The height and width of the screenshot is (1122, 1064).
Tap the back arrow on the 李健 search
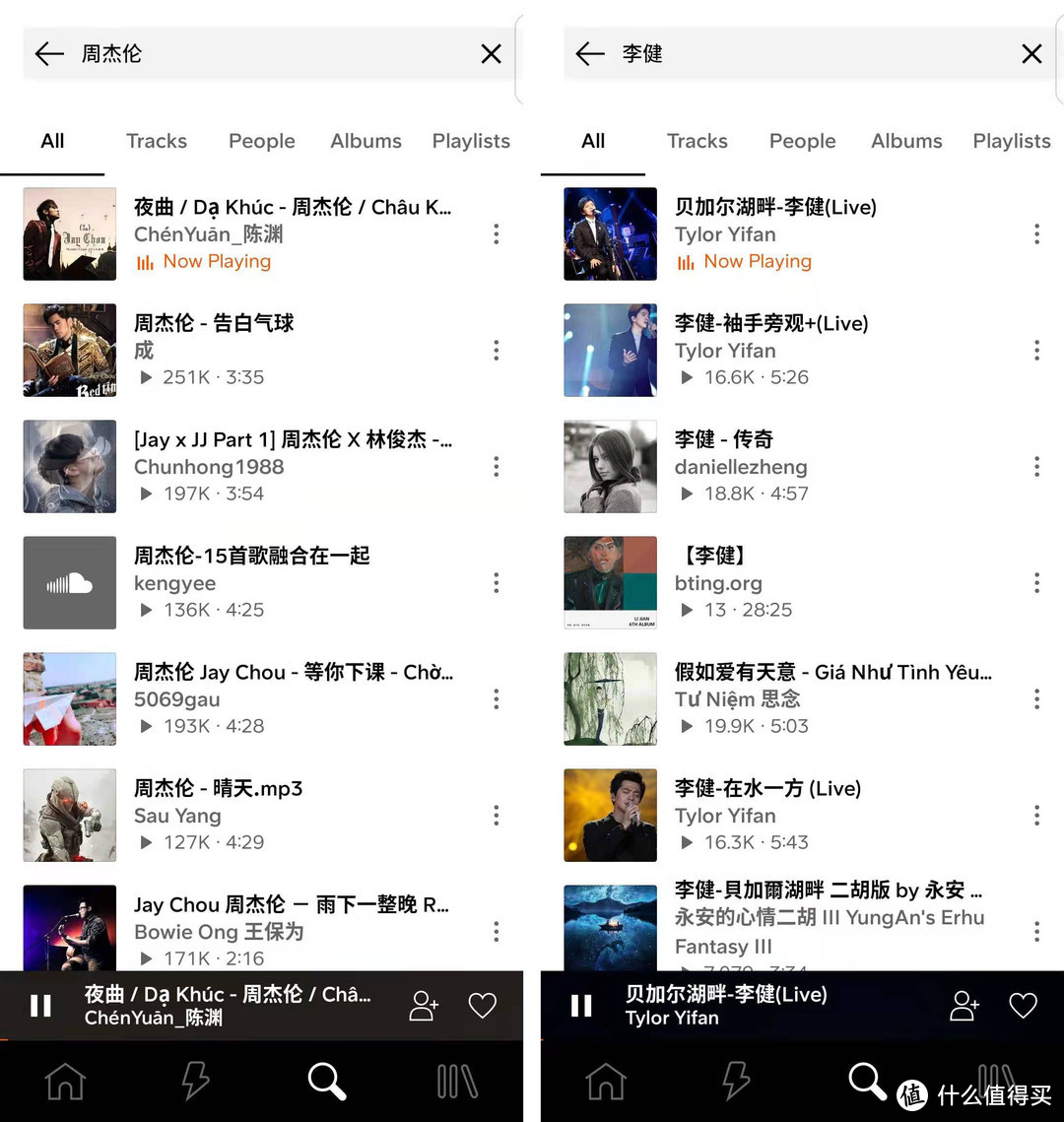coord(588,54)
